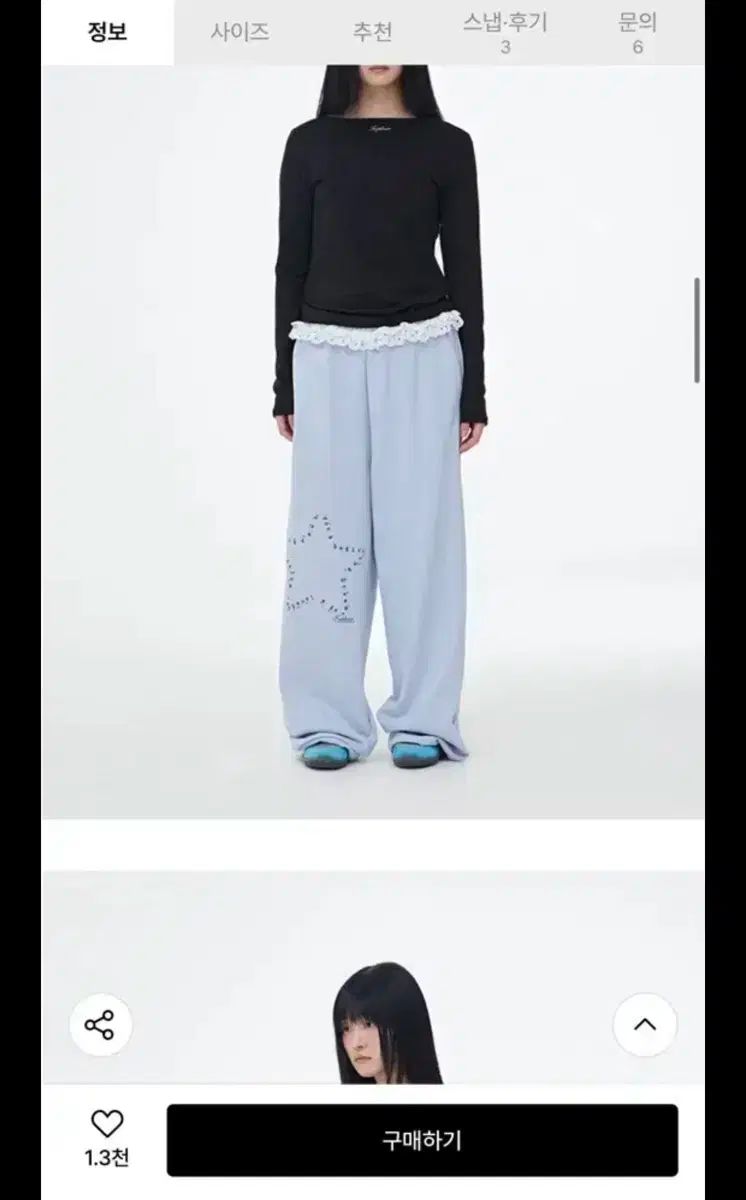
Task: Open the 추천 tab
Action: (372, 32)
